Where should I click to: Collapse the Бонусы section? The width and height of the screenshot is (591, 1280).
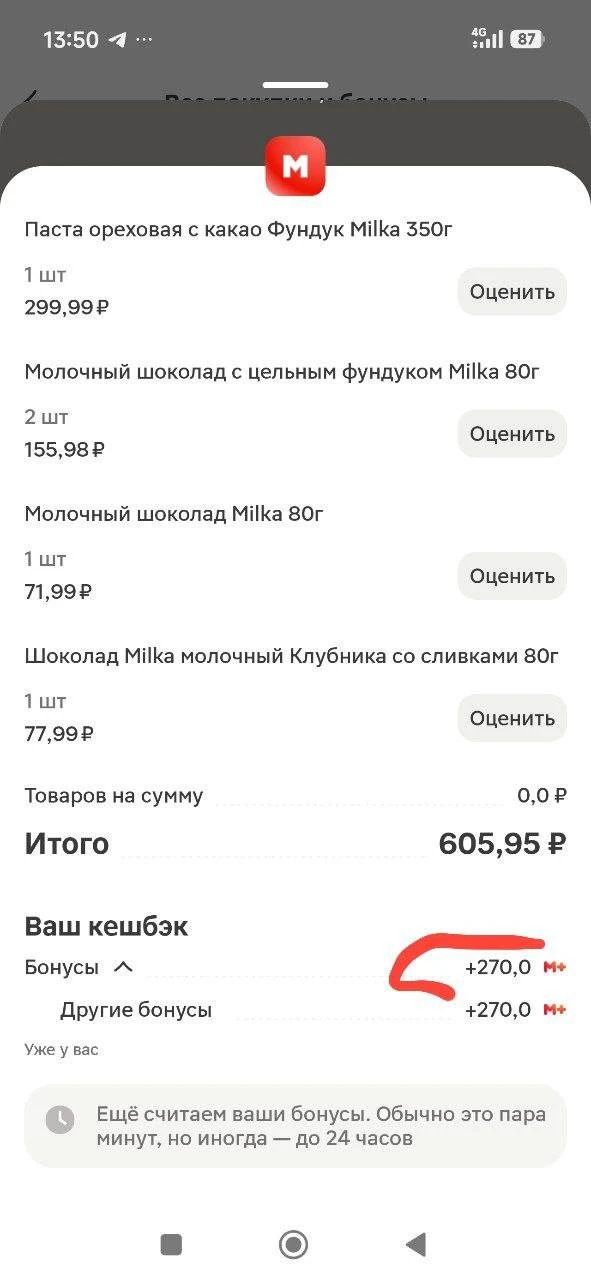[123, 967]
